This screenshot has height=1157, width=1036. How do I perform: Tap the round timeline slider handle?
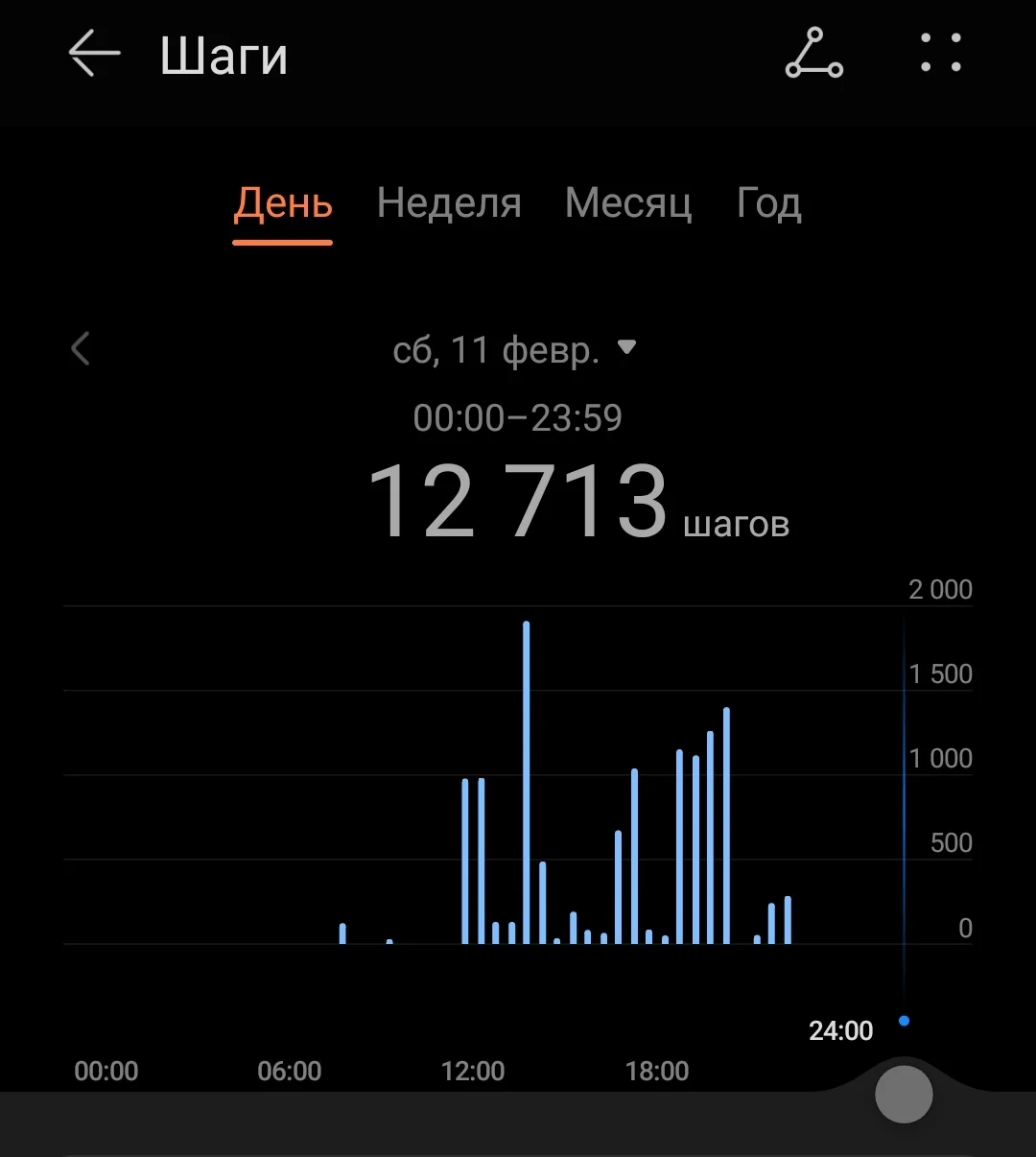point(904,1094)
